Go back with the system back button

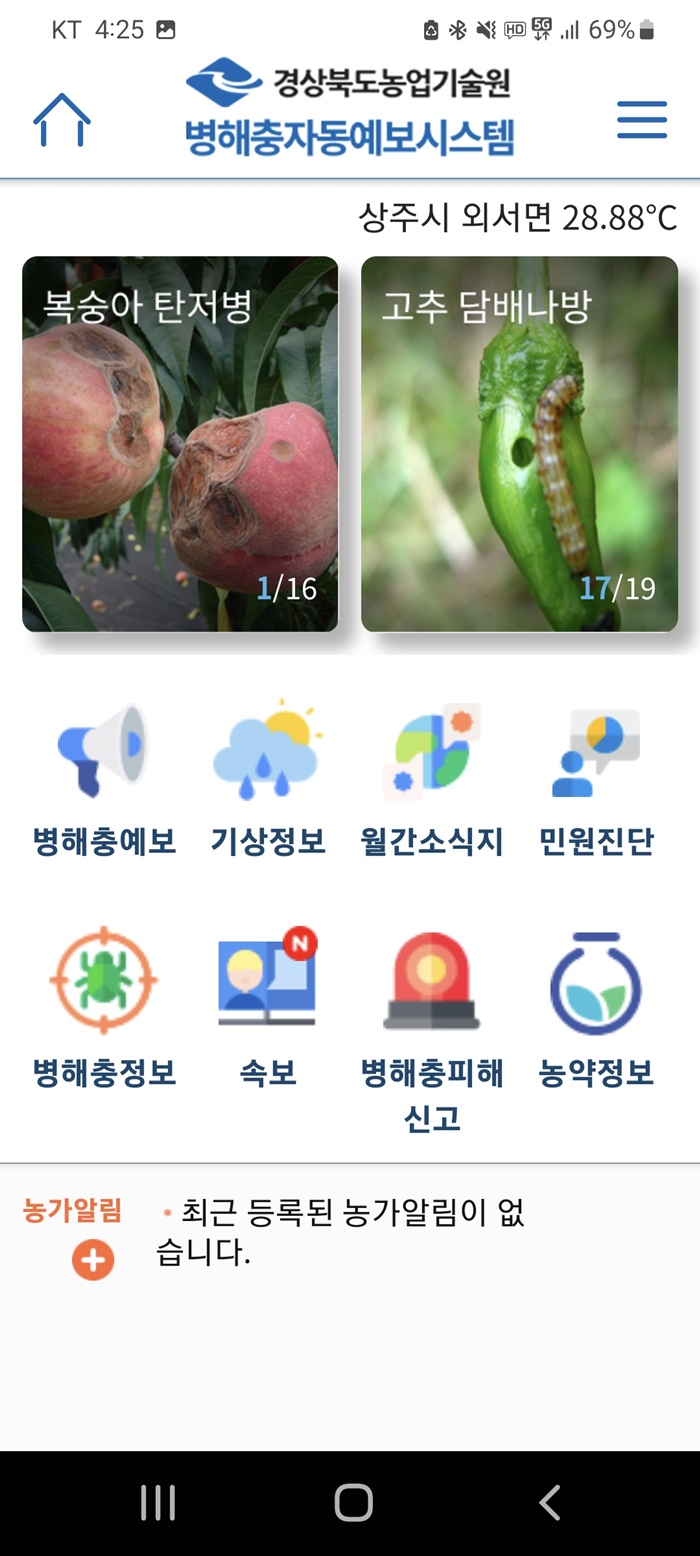point(549,1502)
